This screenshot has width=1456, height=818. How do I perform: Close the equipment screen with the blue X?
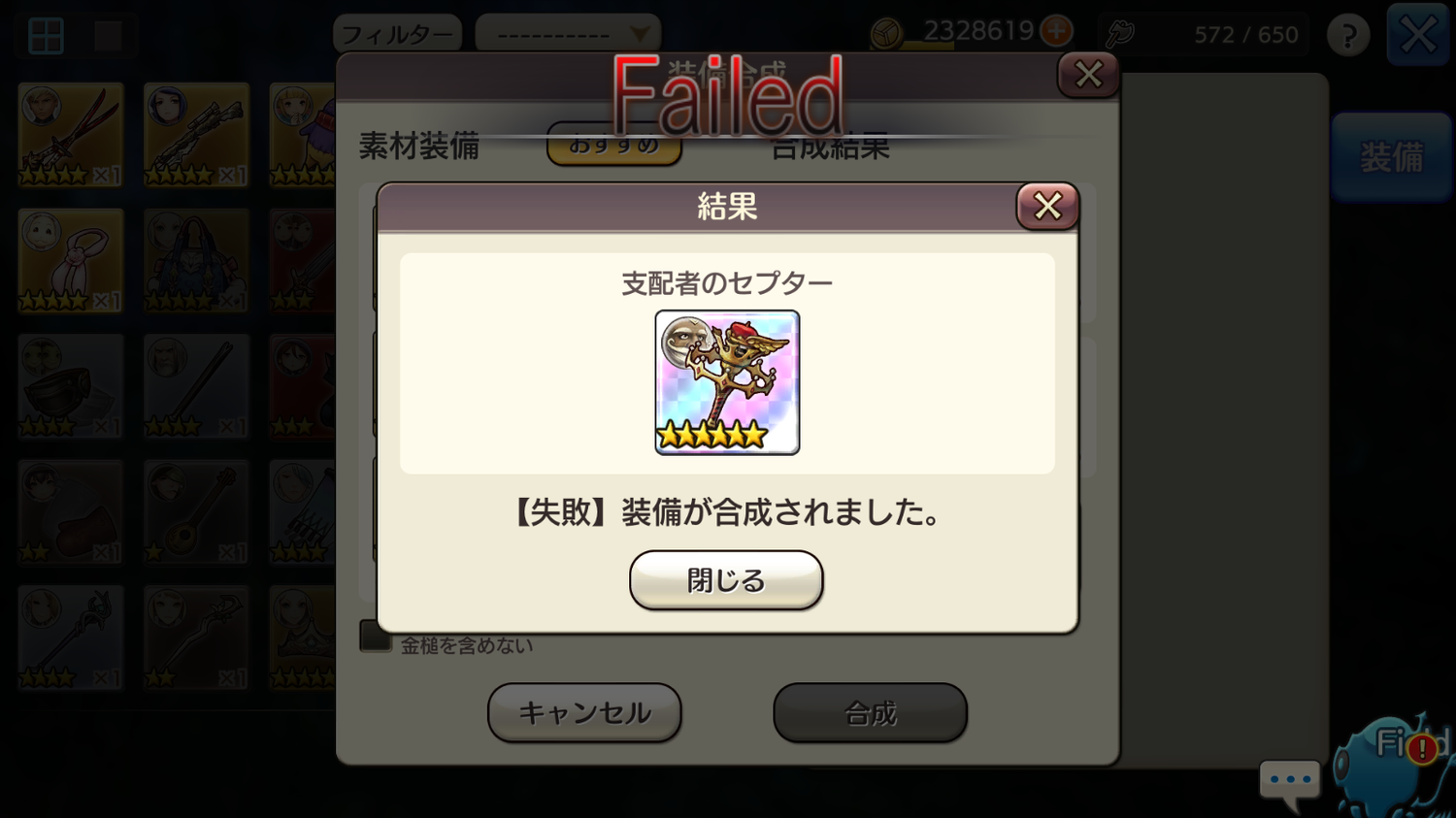[x=1417, y=36]
